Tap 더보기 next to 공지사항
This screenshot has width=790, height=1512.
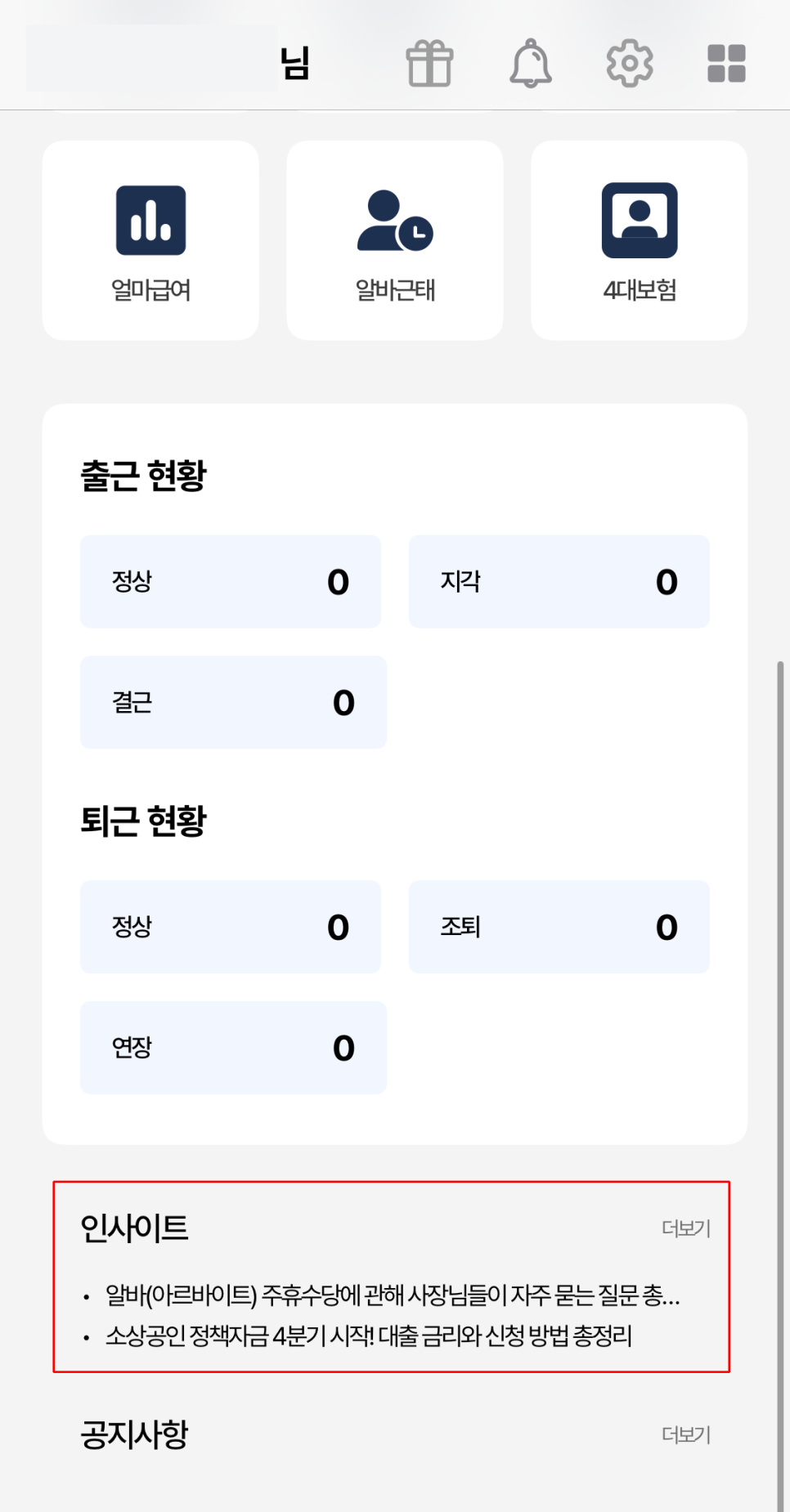[x=686, y=1435]
